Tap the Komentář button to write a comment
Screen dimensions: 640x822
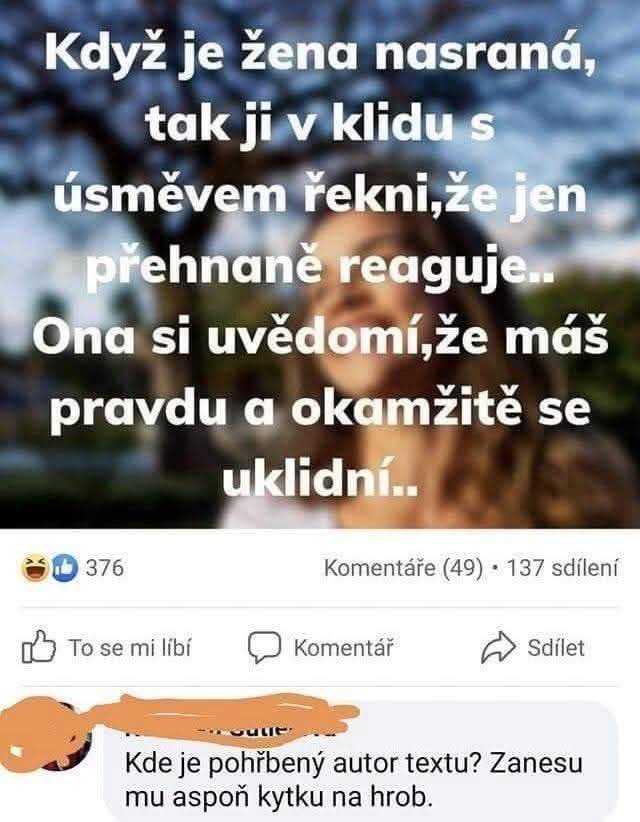[320, 648]
